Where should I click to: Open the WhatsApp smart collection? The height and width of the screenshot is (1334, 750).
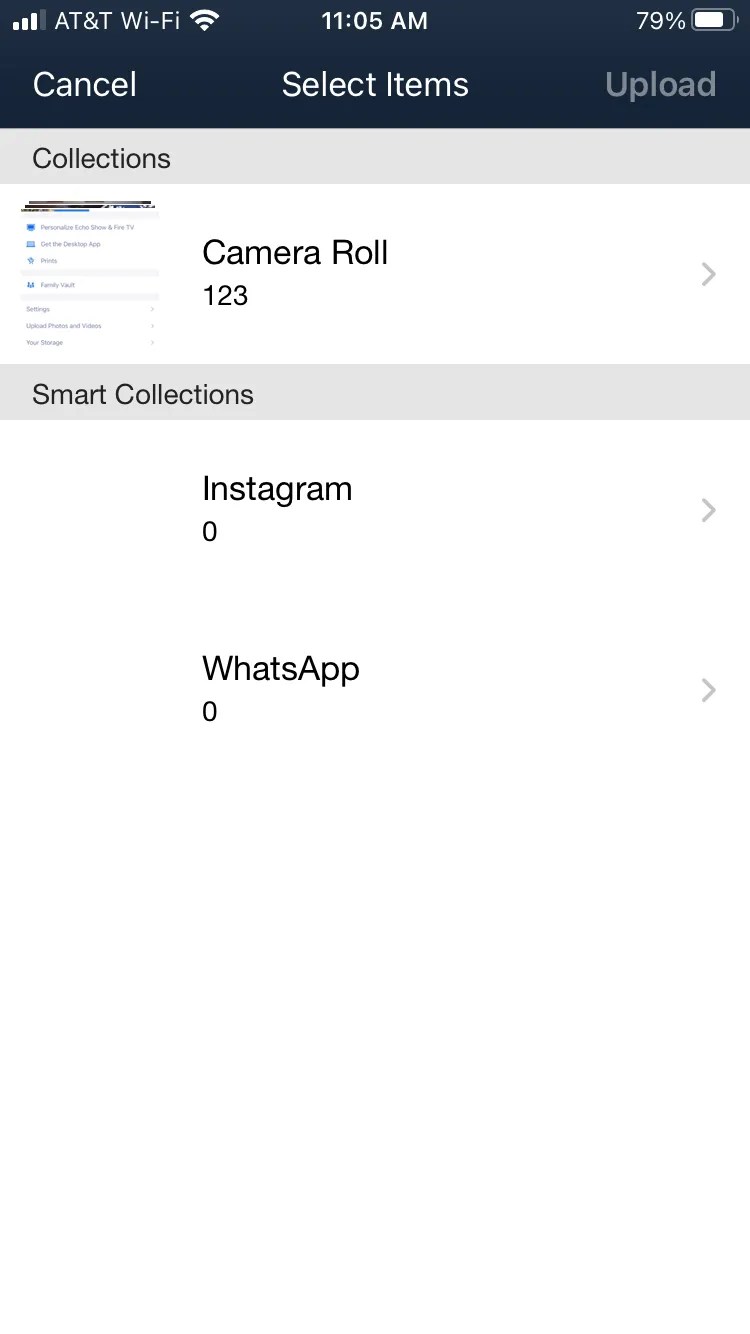click(374, 689)
